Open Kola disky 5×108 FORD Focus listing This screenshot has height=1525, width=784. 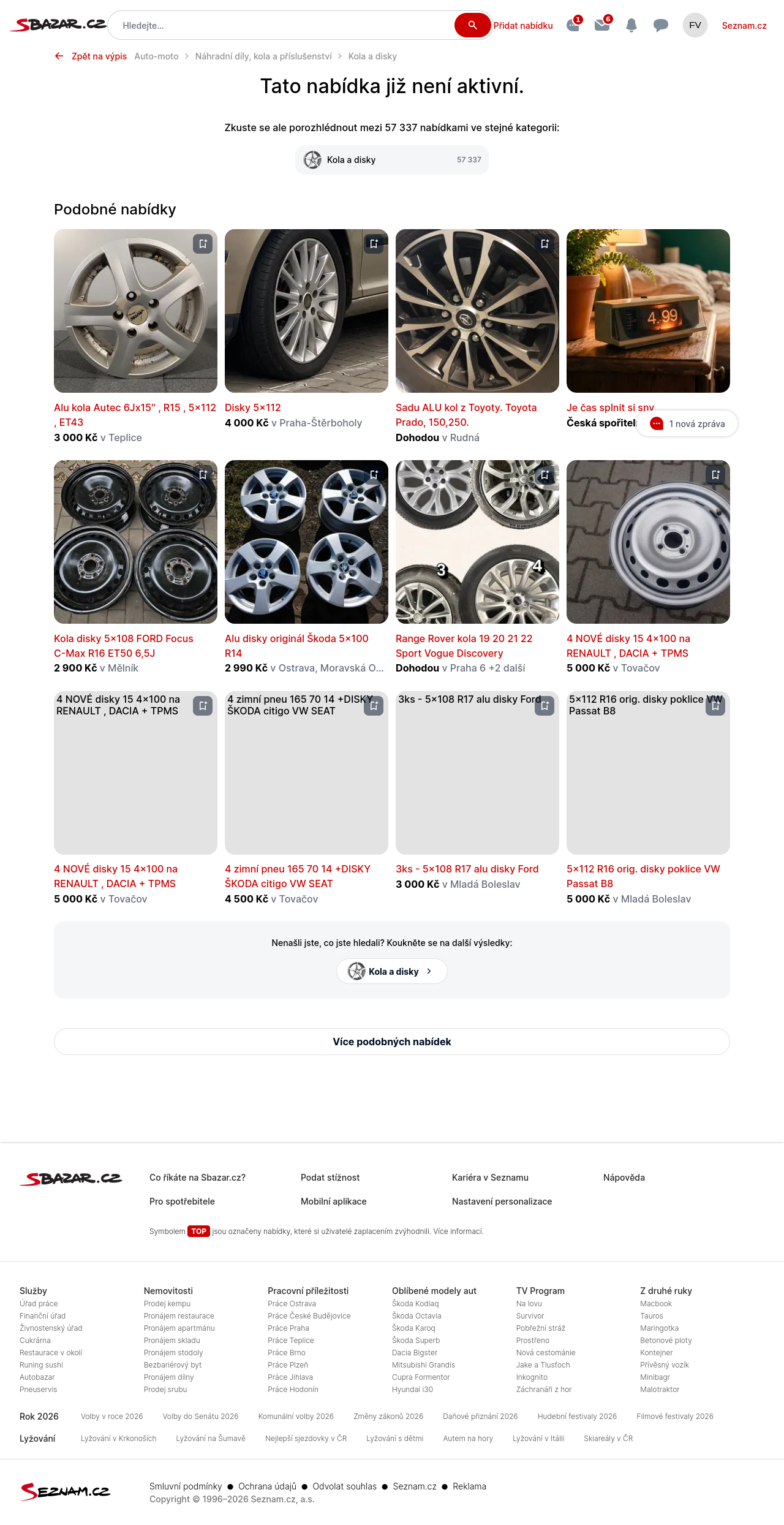124,638
